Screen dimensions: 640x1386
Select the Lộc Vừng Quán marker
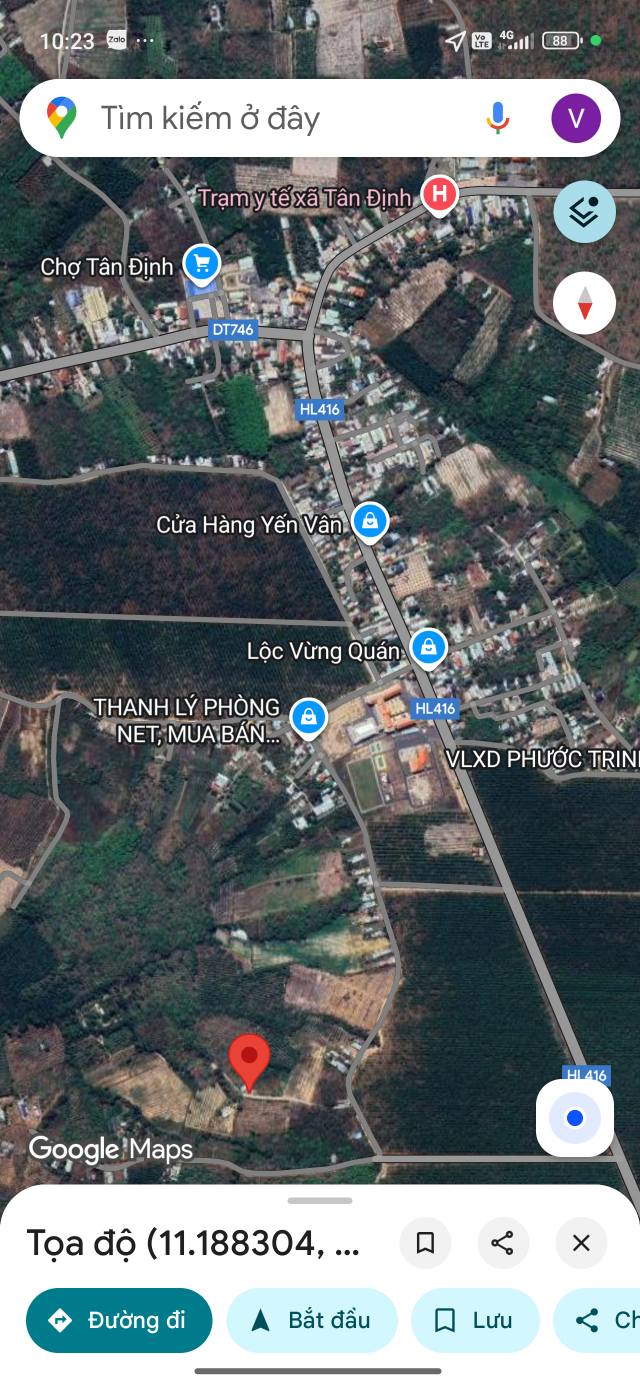[x=428, y=648]
